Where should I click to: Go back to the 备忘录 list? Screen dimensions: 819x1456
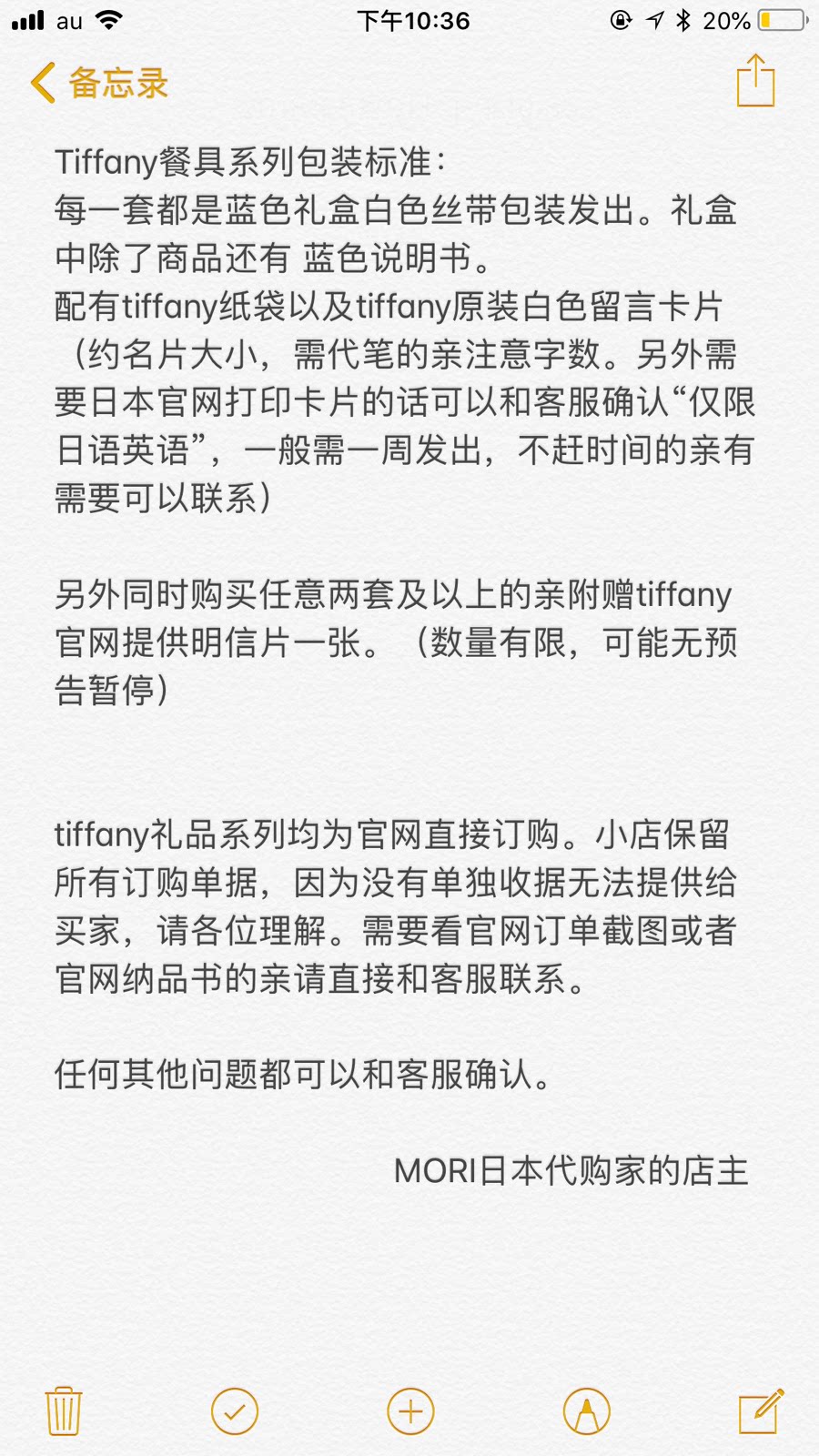point(99,83)
